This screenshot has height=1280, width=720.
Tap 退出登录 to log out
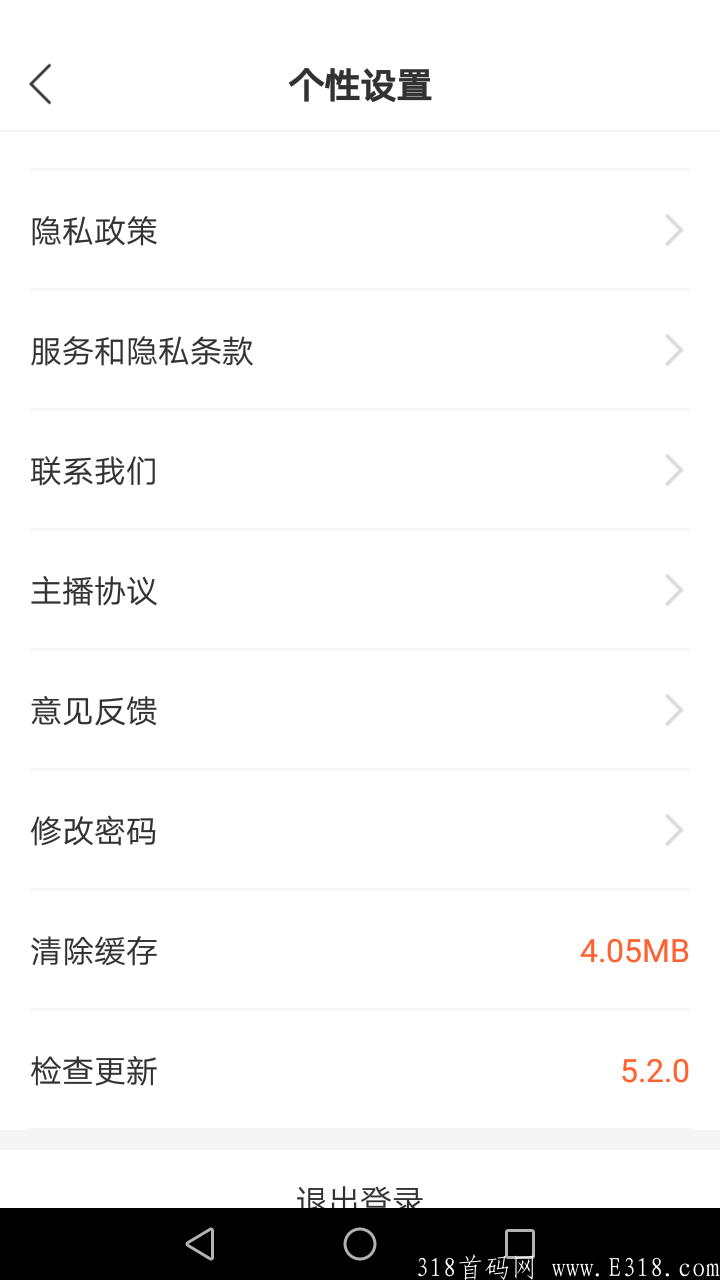click(x=360, y=1195)
